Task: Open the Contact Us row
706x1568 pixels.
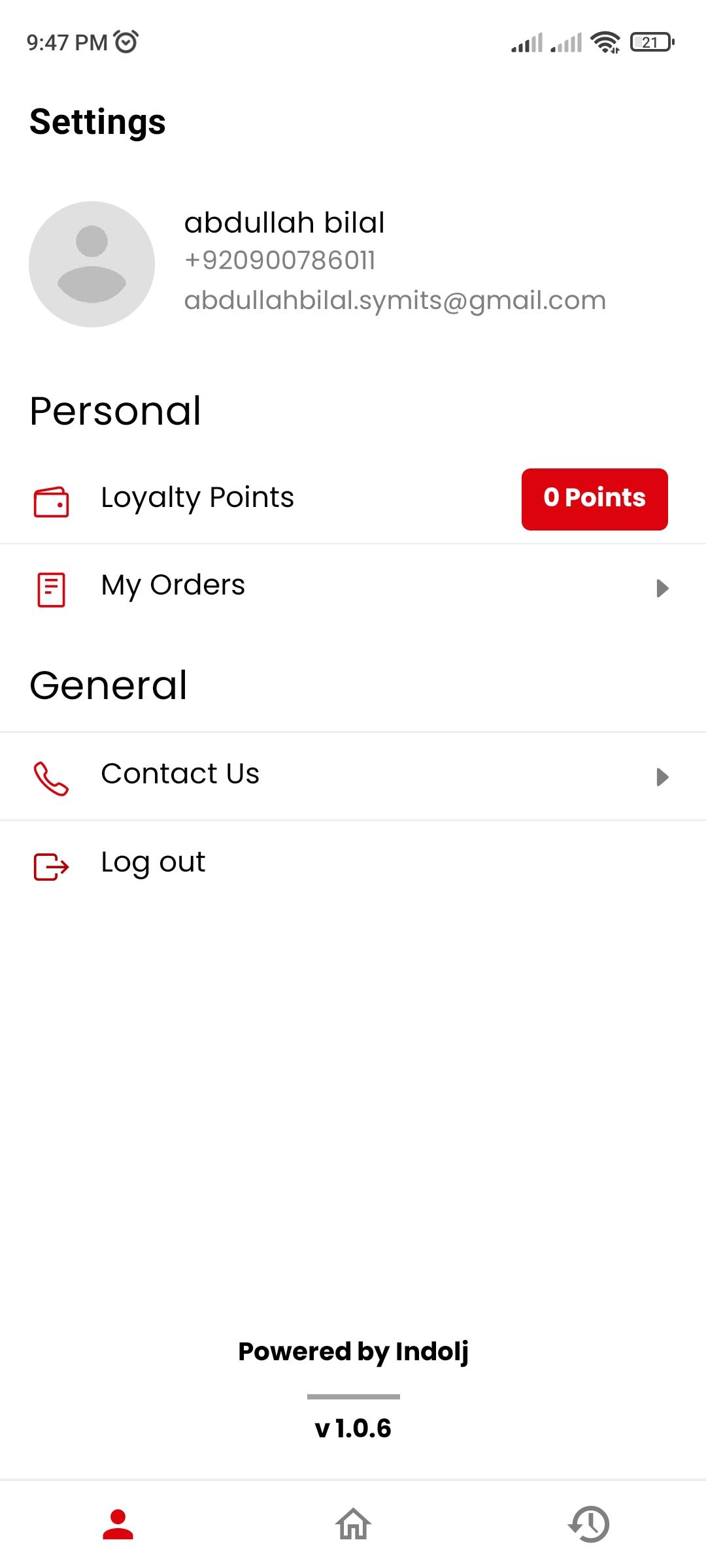Action: coord(353,776)
